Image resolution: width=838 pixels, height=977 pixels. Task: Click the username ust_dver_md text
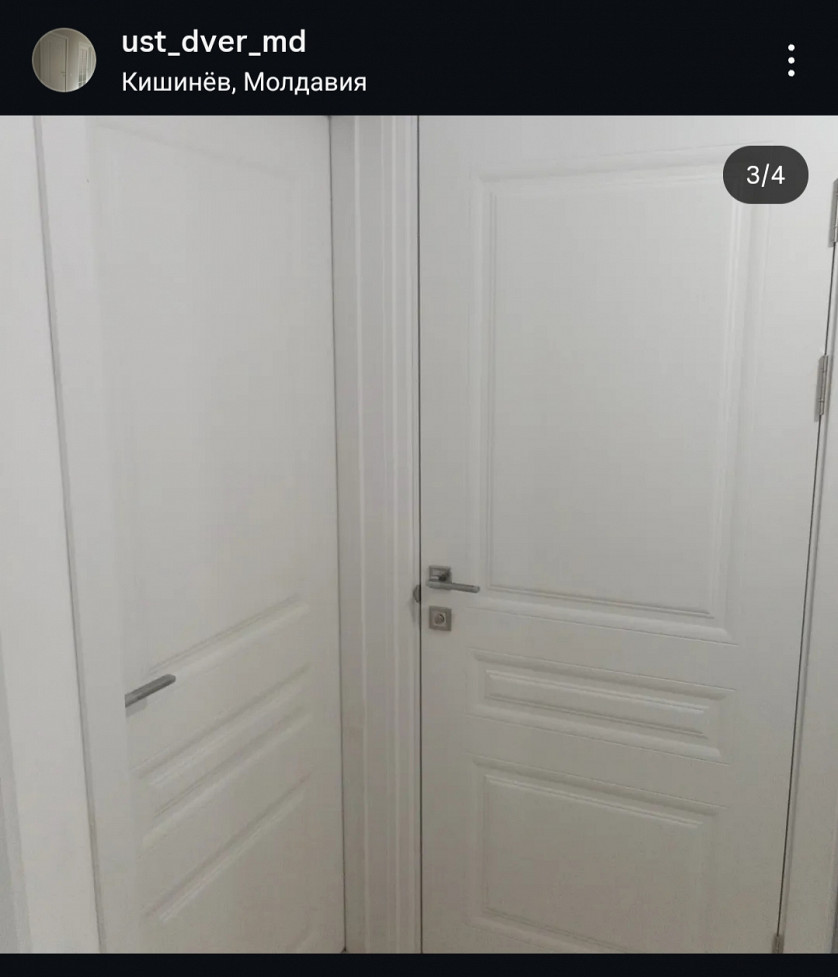212,43
